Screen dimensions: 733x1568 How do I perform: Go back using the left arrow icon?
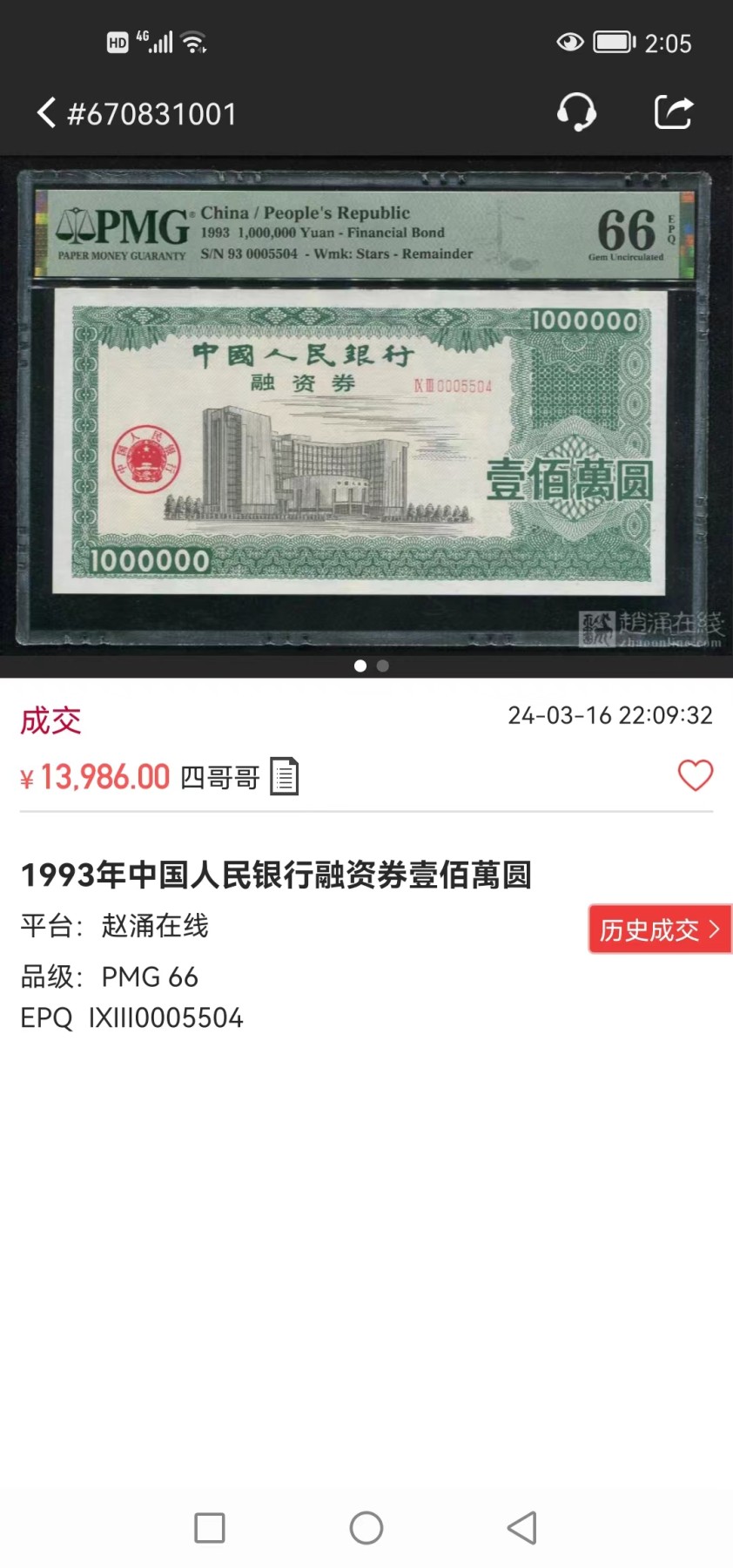tap(44, 112)
